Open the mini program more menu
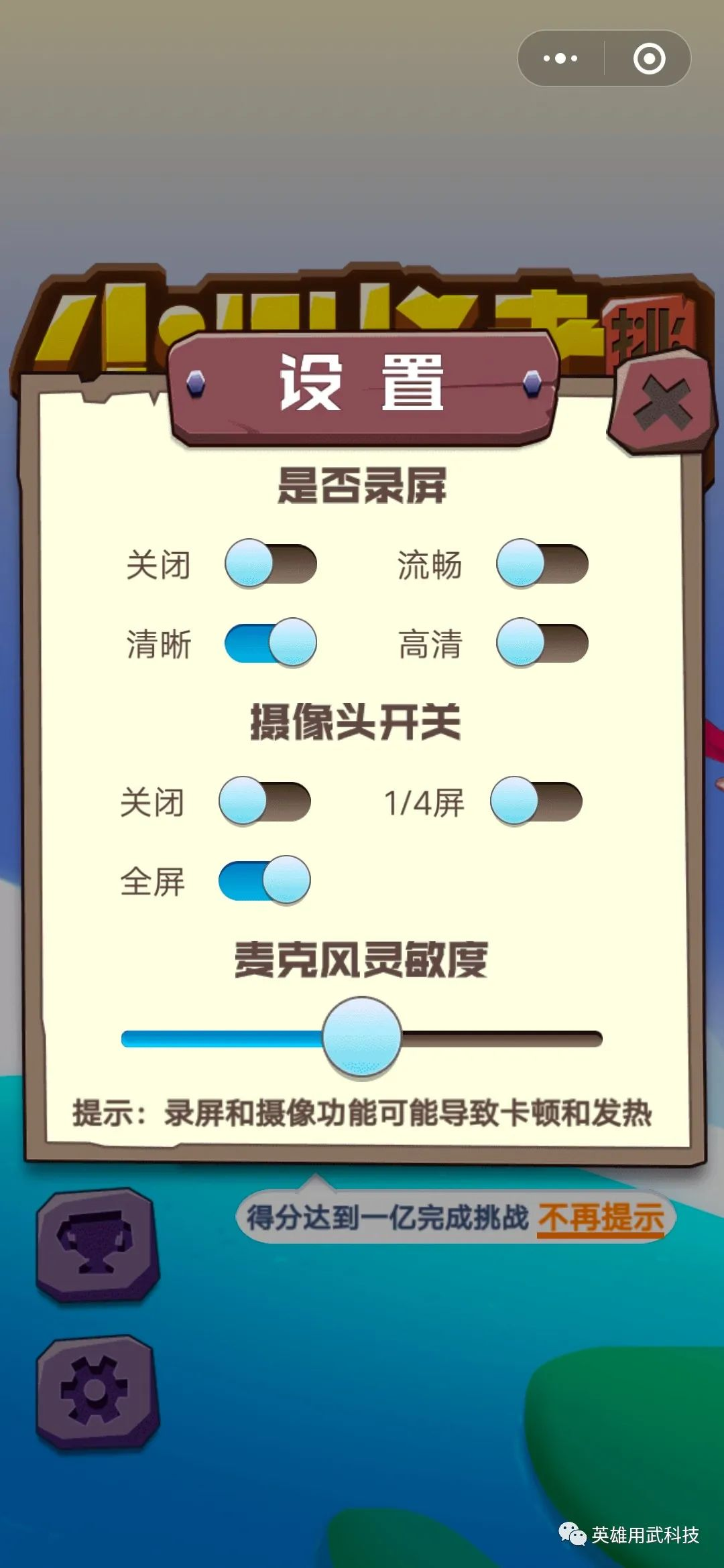Screen dimensions: 724x1568 click(x=560, y=58)
